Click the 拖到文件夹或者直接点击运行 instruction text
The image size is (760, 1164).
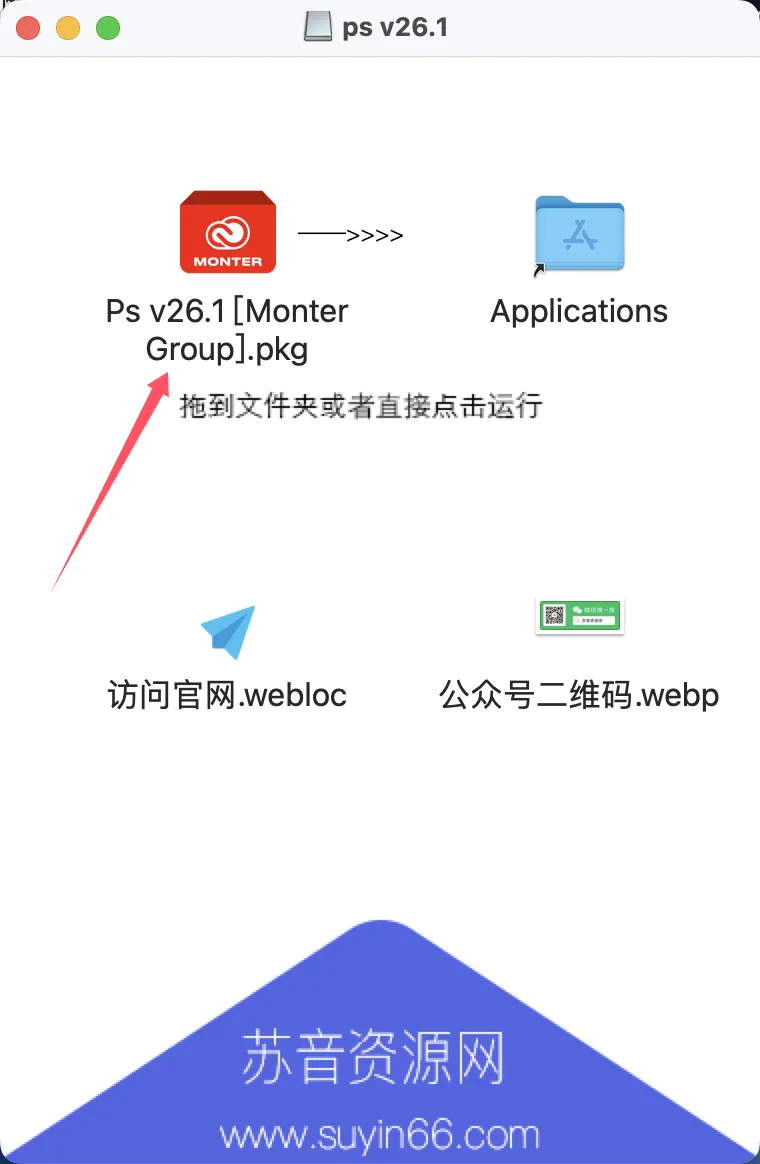pyautogui.click(x=362, y=406)
